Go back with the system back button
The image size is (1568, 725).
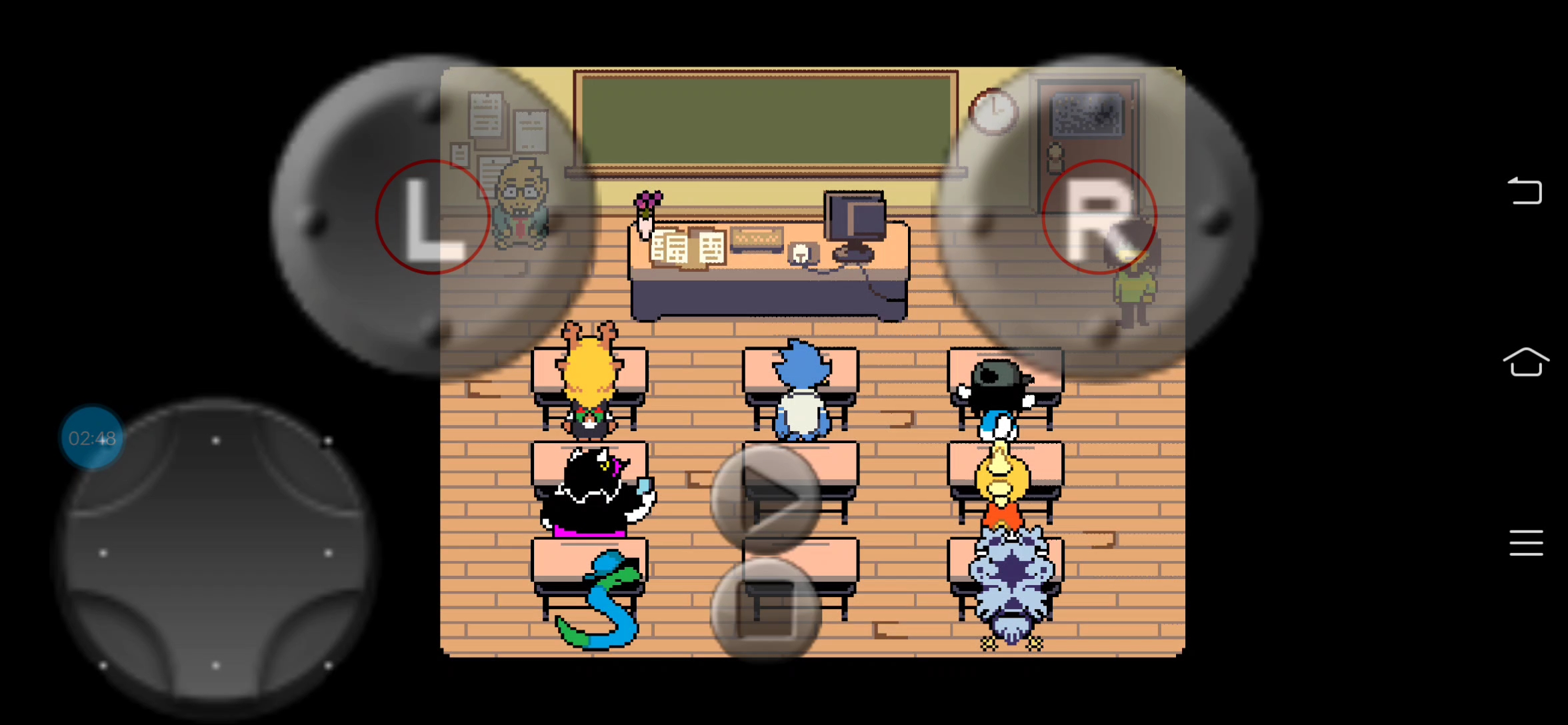(x=1525, y=191)
